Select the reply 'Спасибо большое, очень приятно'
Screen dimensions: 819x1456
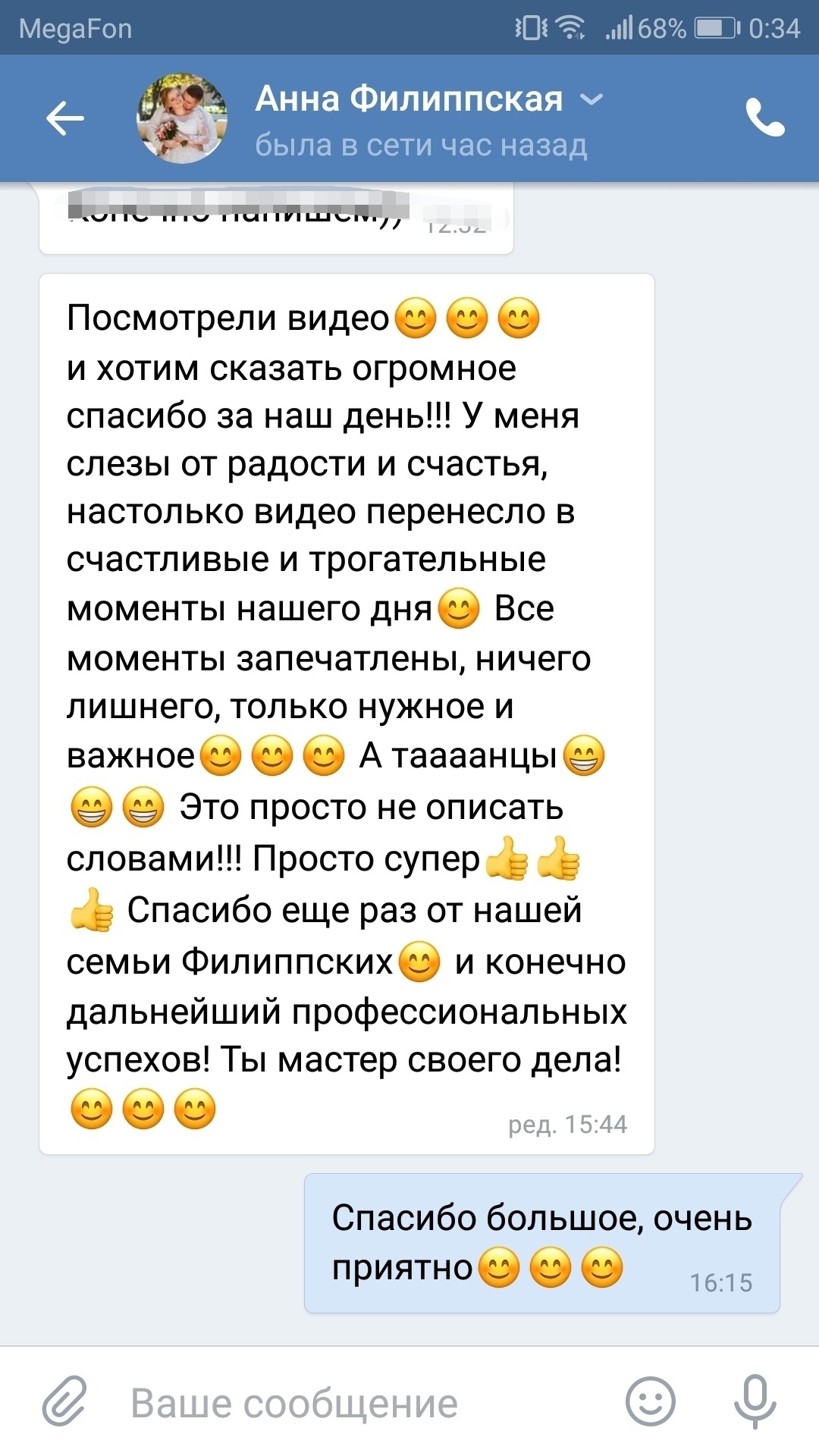pyautogui.click(x=541, y=1244)
